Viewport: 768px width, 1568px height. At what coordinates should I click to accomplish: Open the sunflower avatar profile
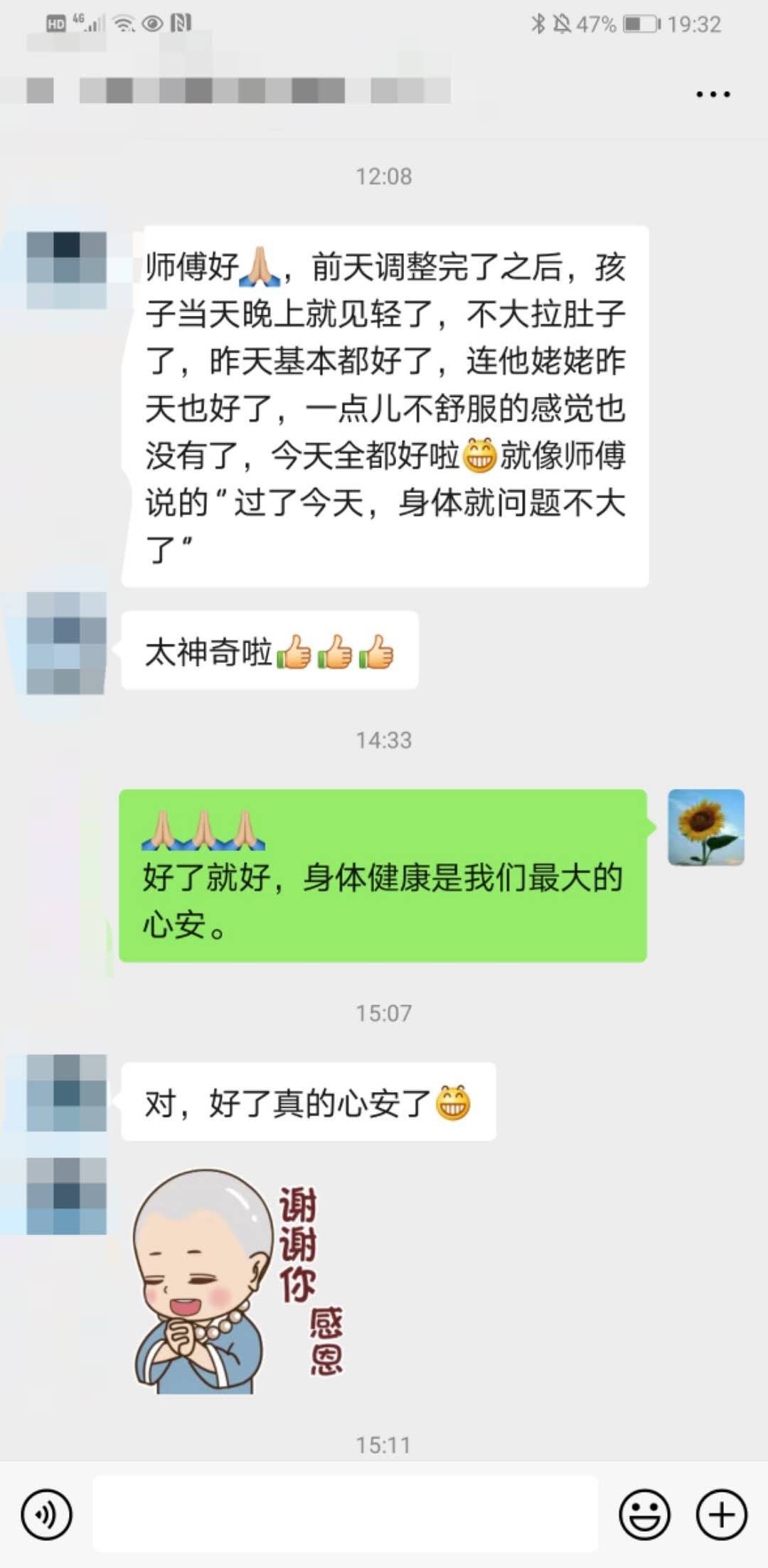[705, 827]
